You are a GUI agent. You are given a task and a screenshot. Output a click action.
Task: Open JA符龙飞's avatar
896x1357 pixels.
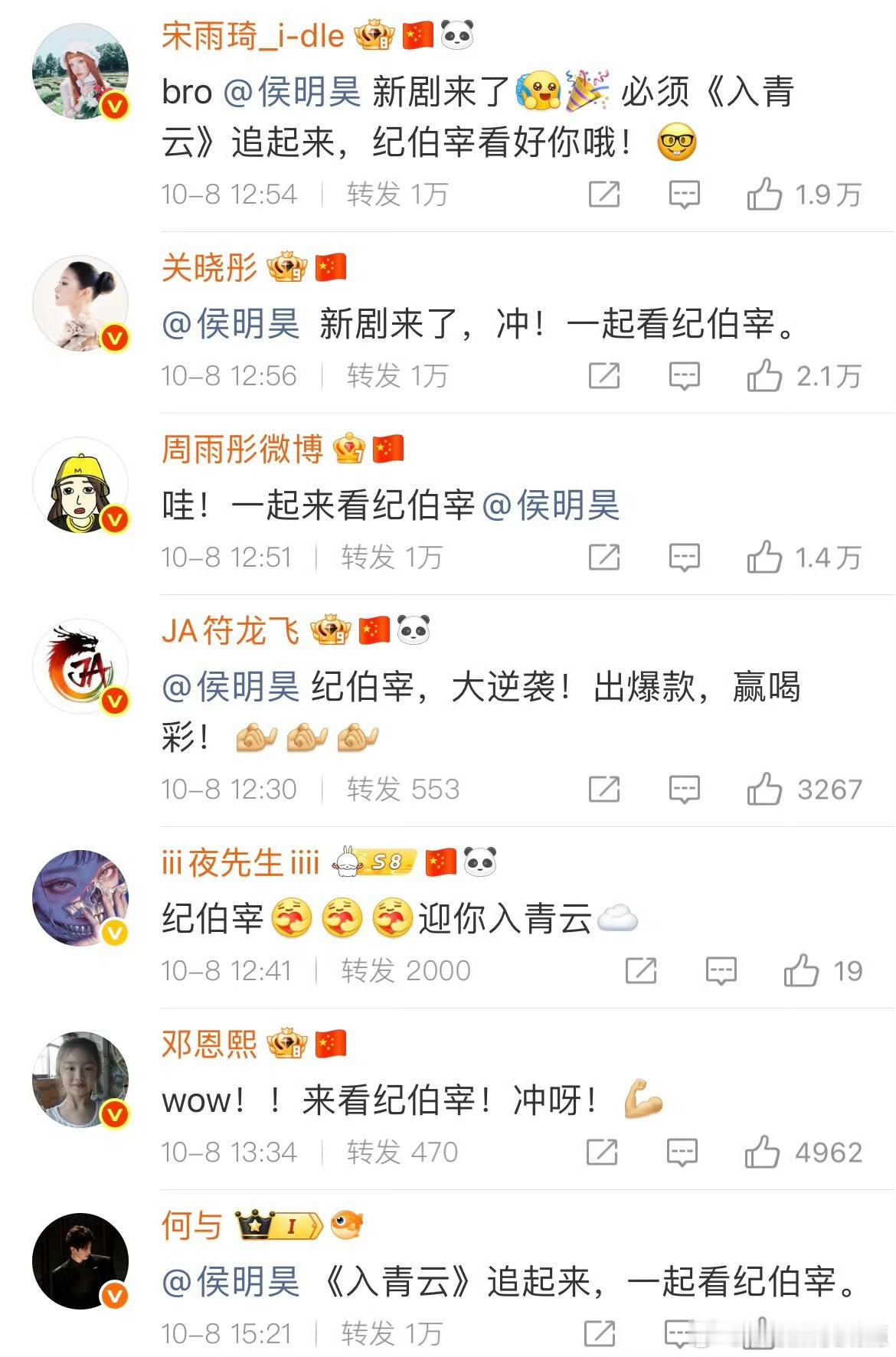point(80,666)
